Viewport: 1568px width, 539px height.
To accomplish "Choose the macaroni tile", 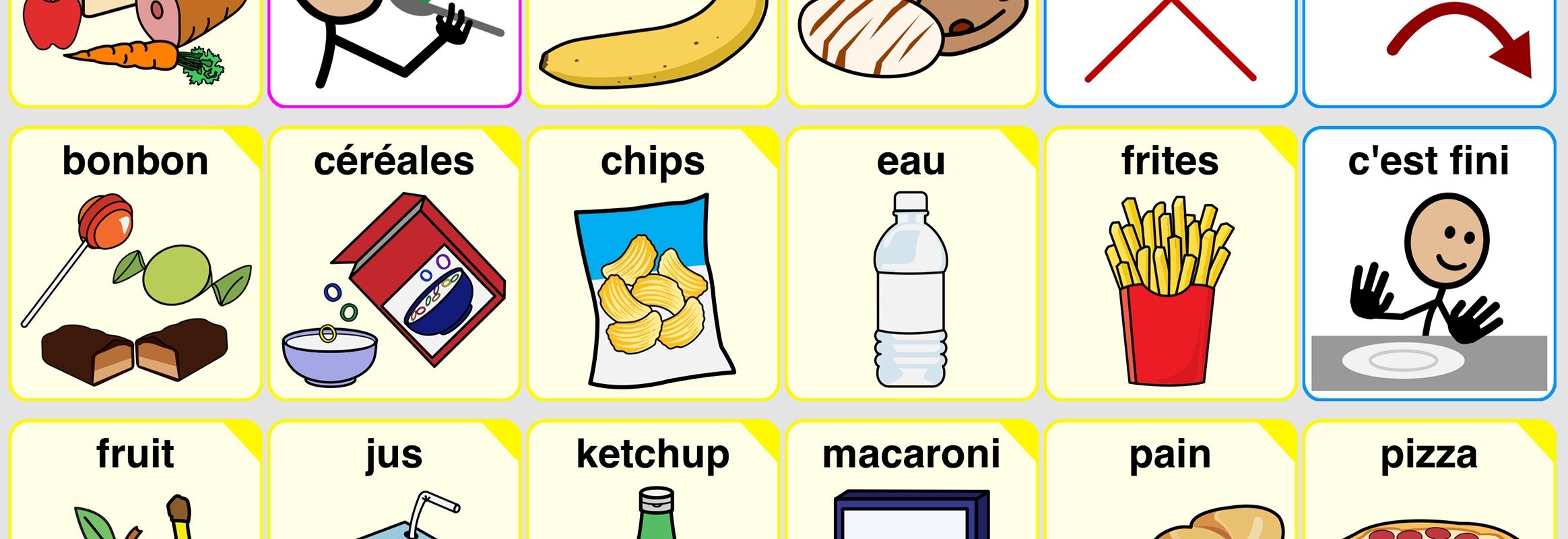I will 911,482.
